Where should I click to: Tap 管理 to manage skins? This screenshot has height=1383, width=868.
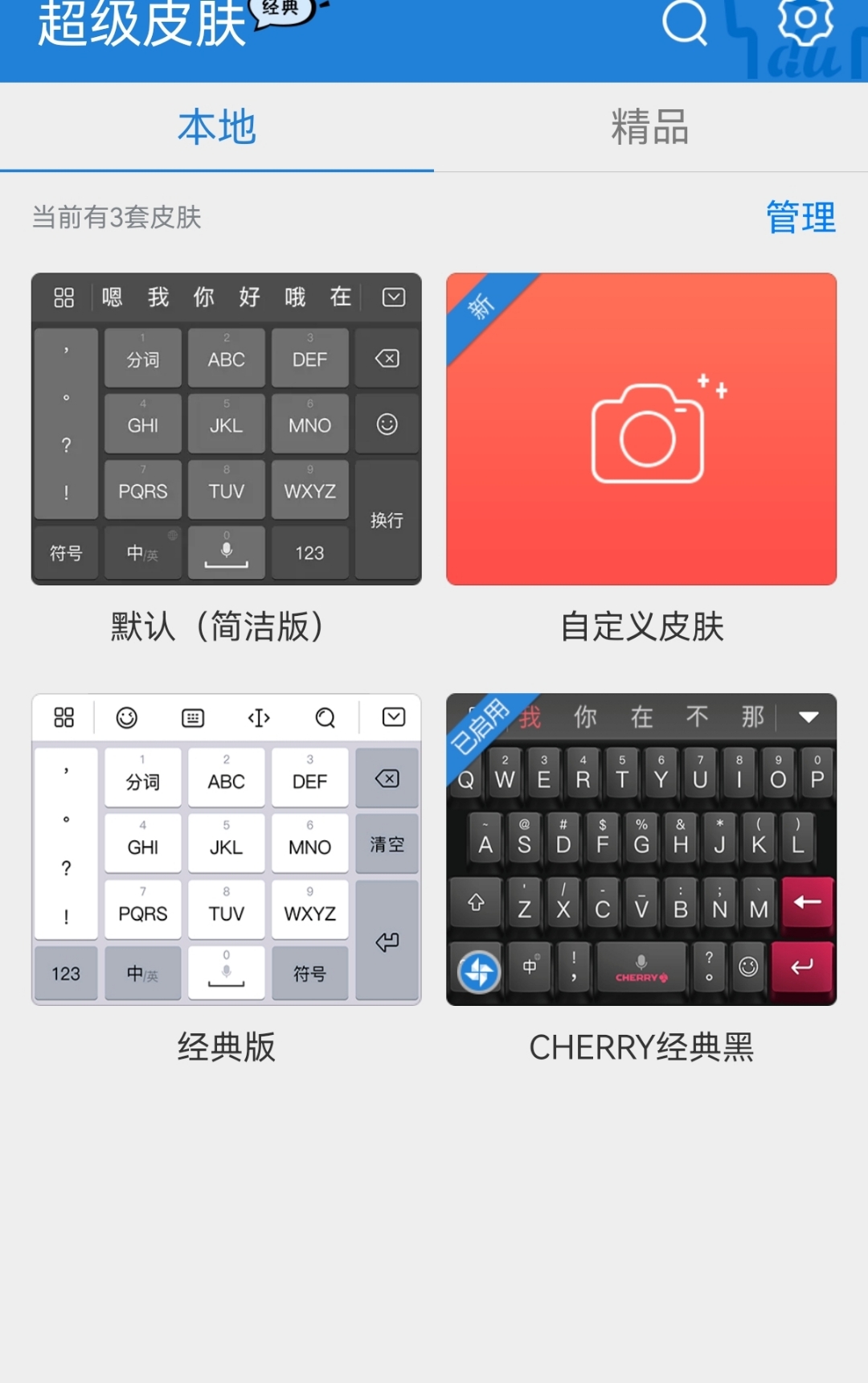click(x=800, y=217)
